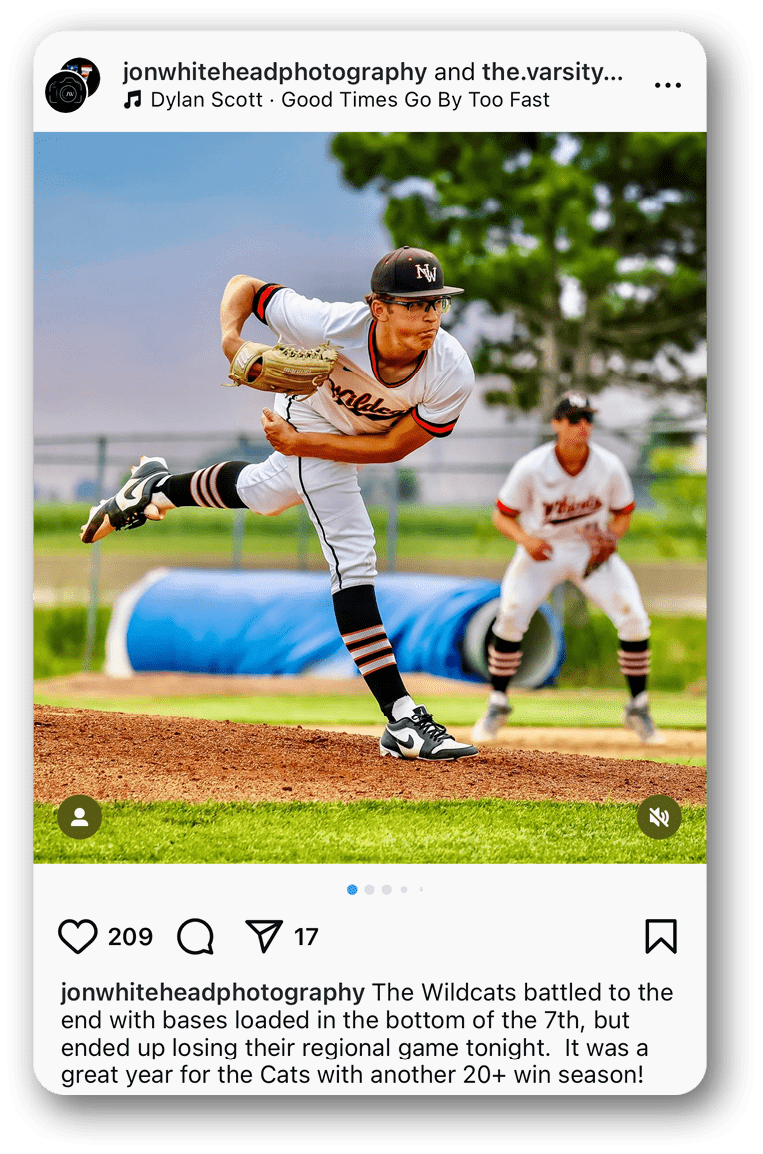Jump to the second photo dot indicator
The image size is (763, 1154).
tap(369, 889)
